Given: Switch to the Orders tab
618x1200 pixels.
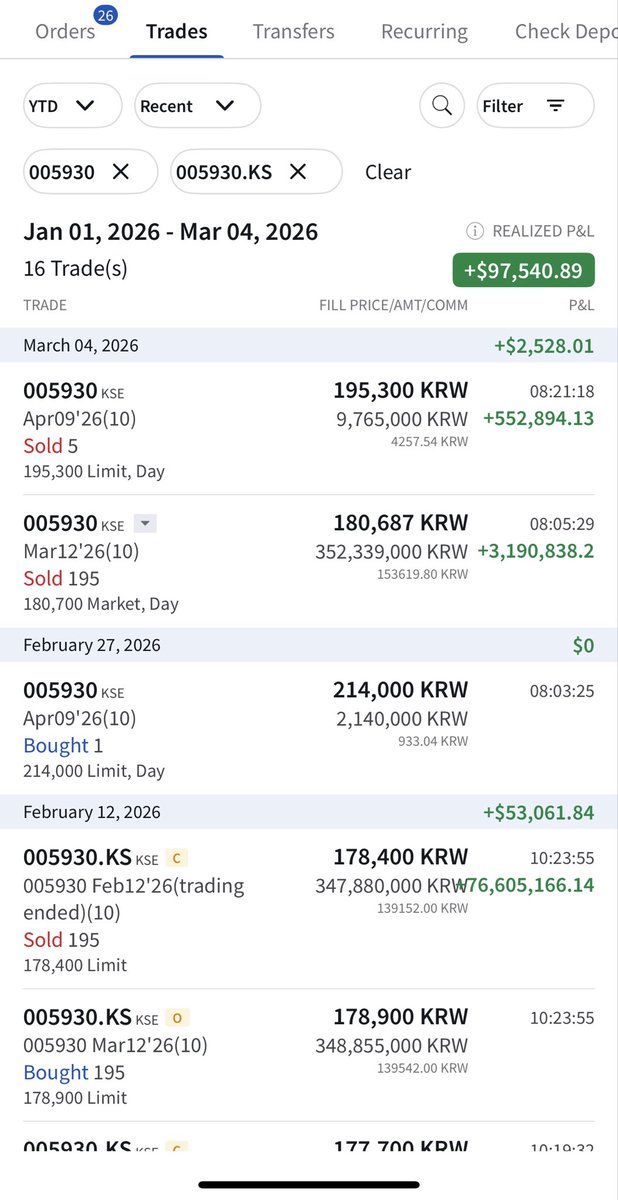Looking at the screenshot, I should 66,31.
